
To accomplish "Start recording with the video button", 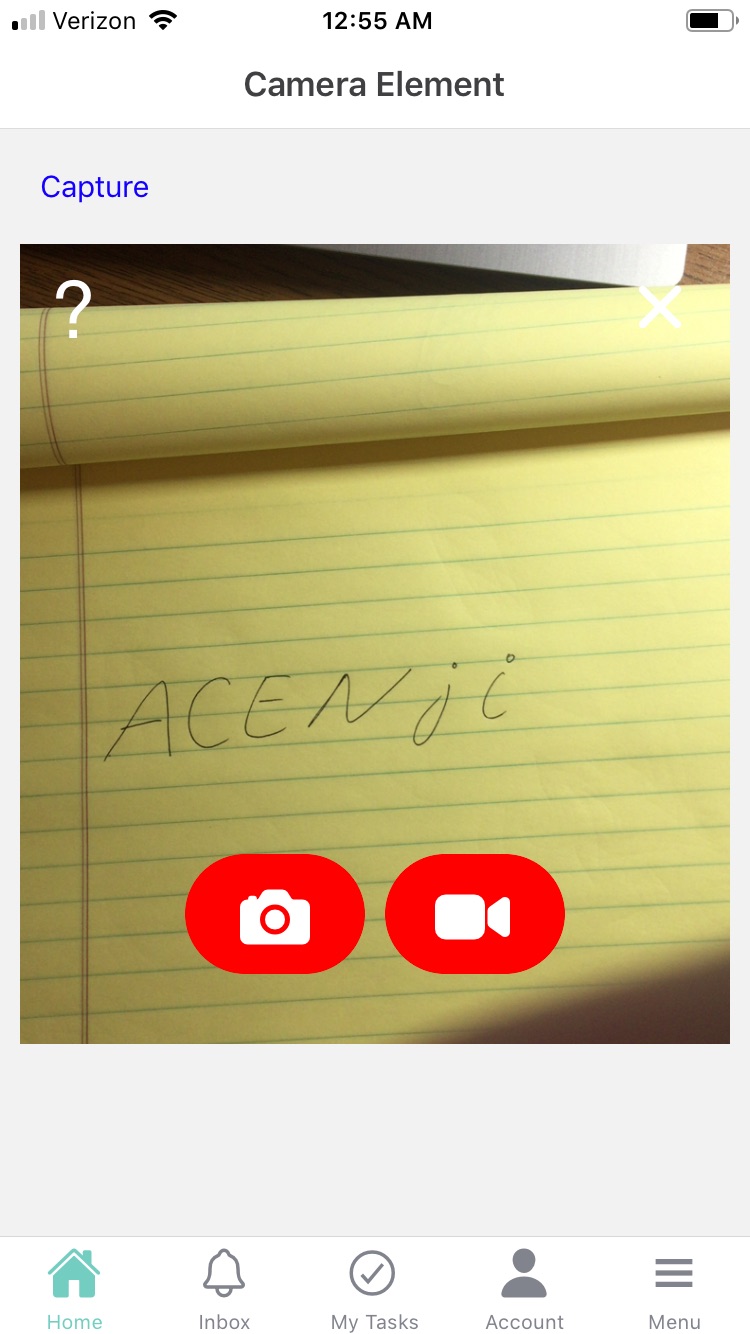I will (474, 914).
